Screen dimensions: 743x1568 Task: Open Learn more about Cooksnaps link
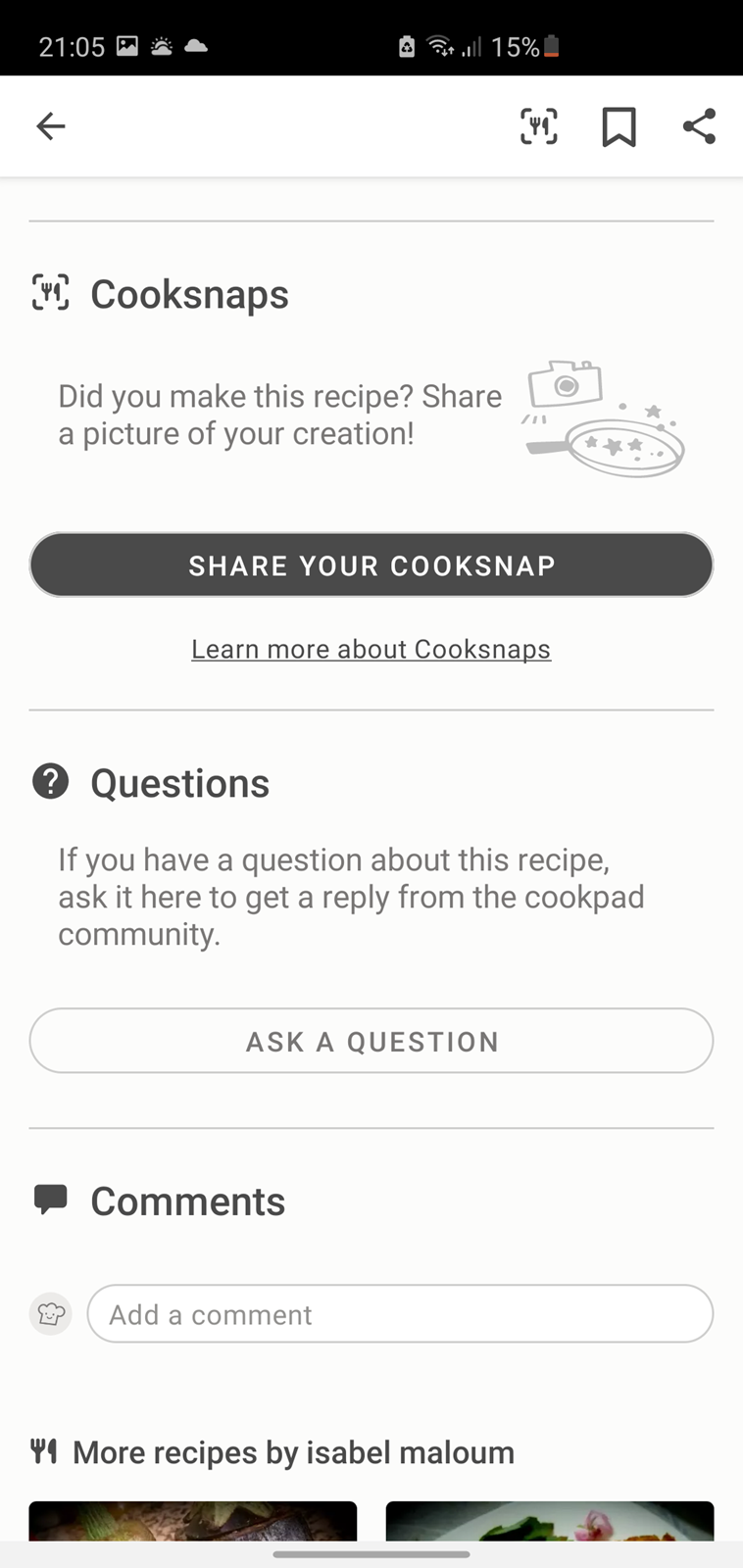click(371, 650)
